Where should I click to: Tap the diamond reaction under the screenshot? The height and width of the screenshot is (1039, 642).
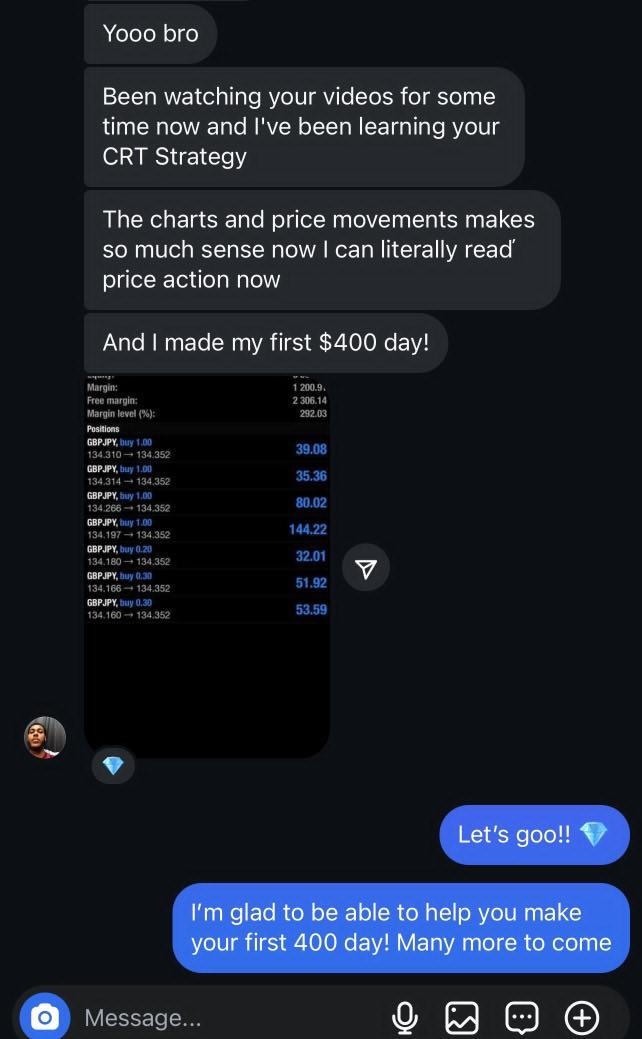point(113,766)
